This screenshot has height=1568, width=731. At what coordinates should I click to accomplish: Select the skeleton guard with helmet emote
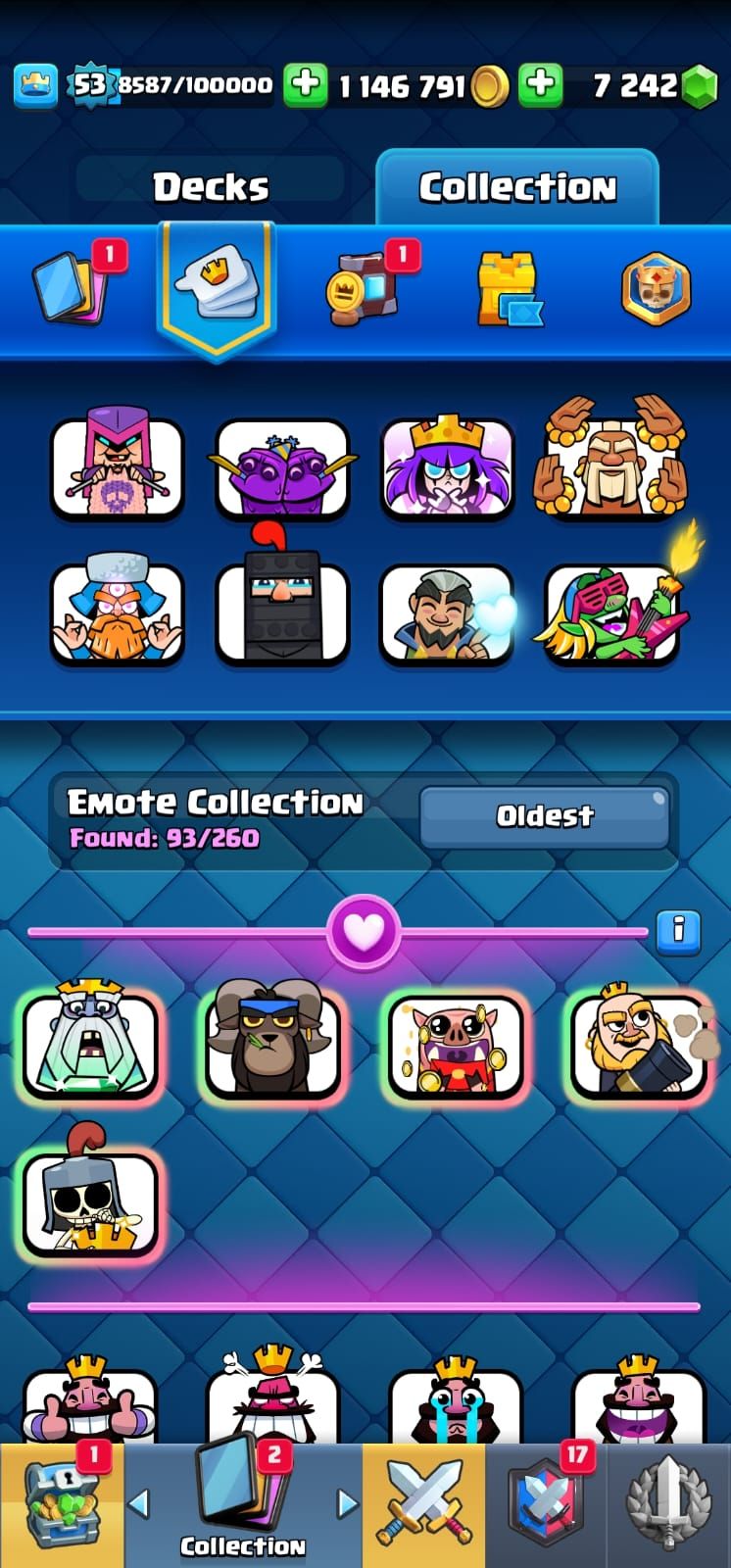pos(90,1202)
